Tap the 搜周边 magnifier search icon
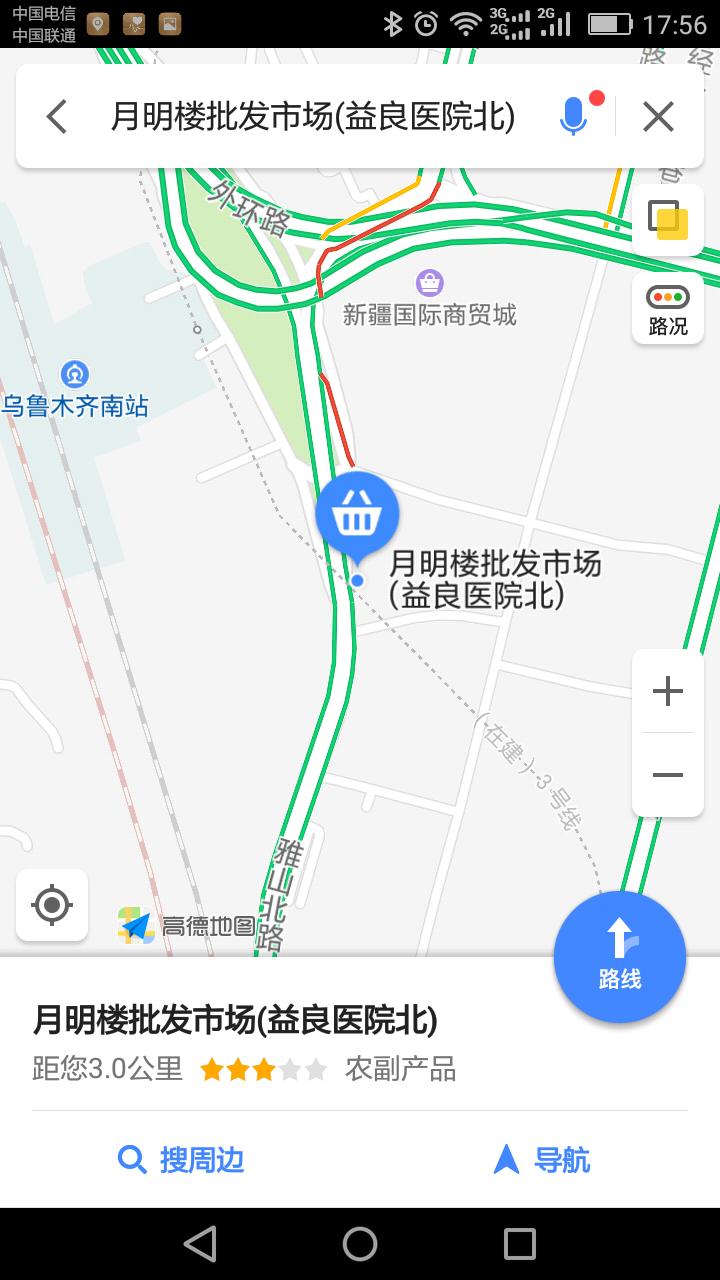This screenshot has width=720, height=1280. click(x=131, y=1159)
